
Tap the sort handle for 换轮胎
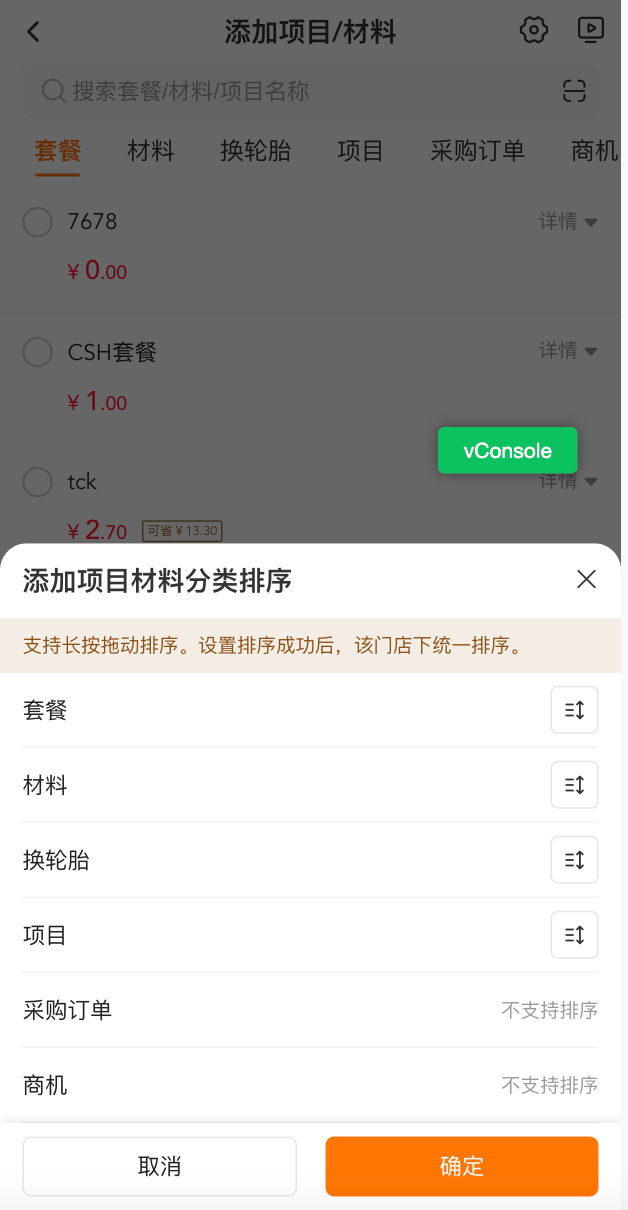(x=574, y=860)
